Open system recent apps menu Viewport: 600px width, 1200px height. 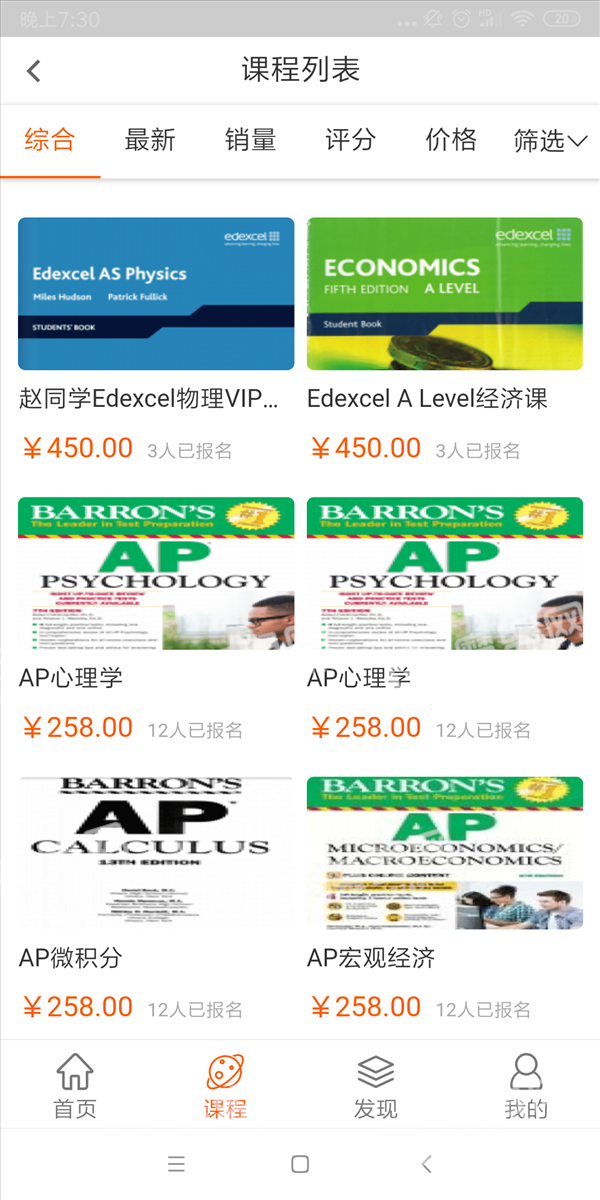tap(176, 1164)
